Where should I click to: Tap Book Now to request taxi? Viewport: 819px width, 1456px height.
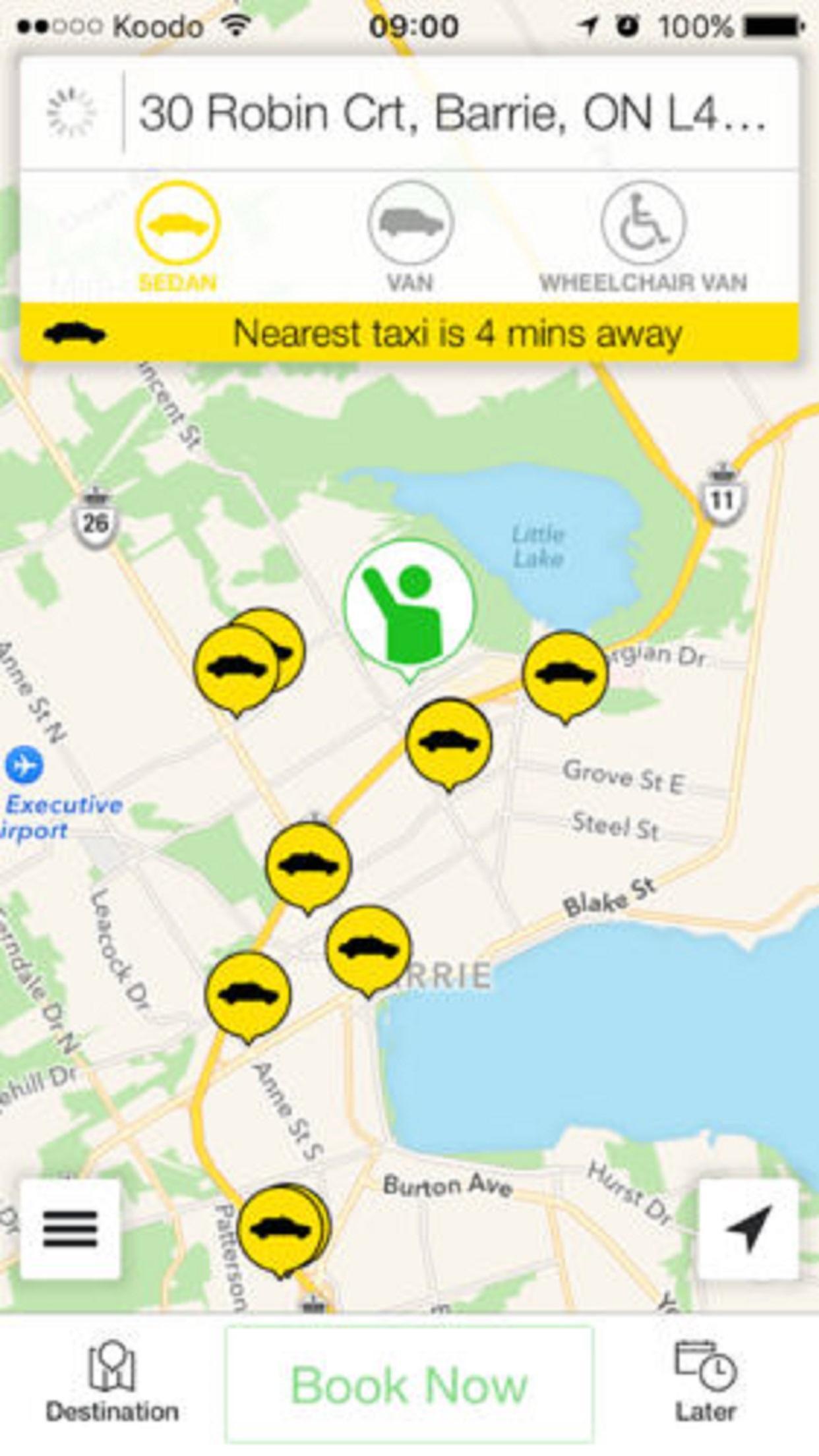coord(409,1384)
